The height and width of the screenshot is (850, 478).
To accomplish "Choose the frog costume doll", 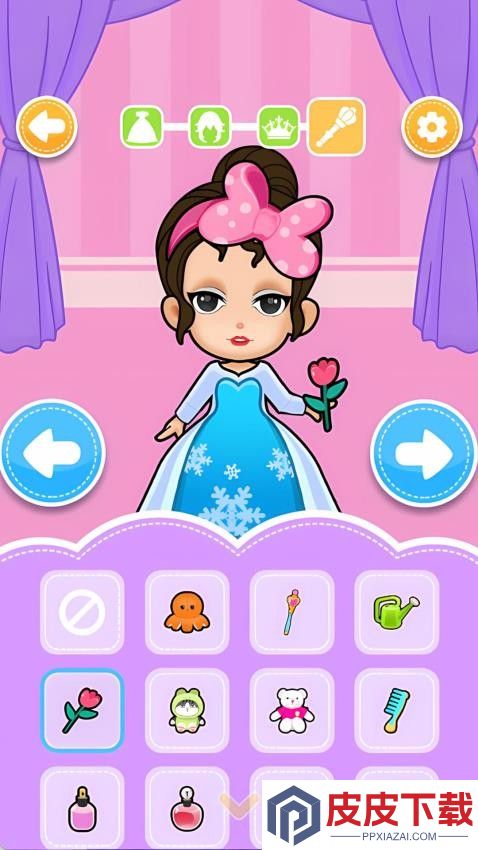I will point(187,710).
